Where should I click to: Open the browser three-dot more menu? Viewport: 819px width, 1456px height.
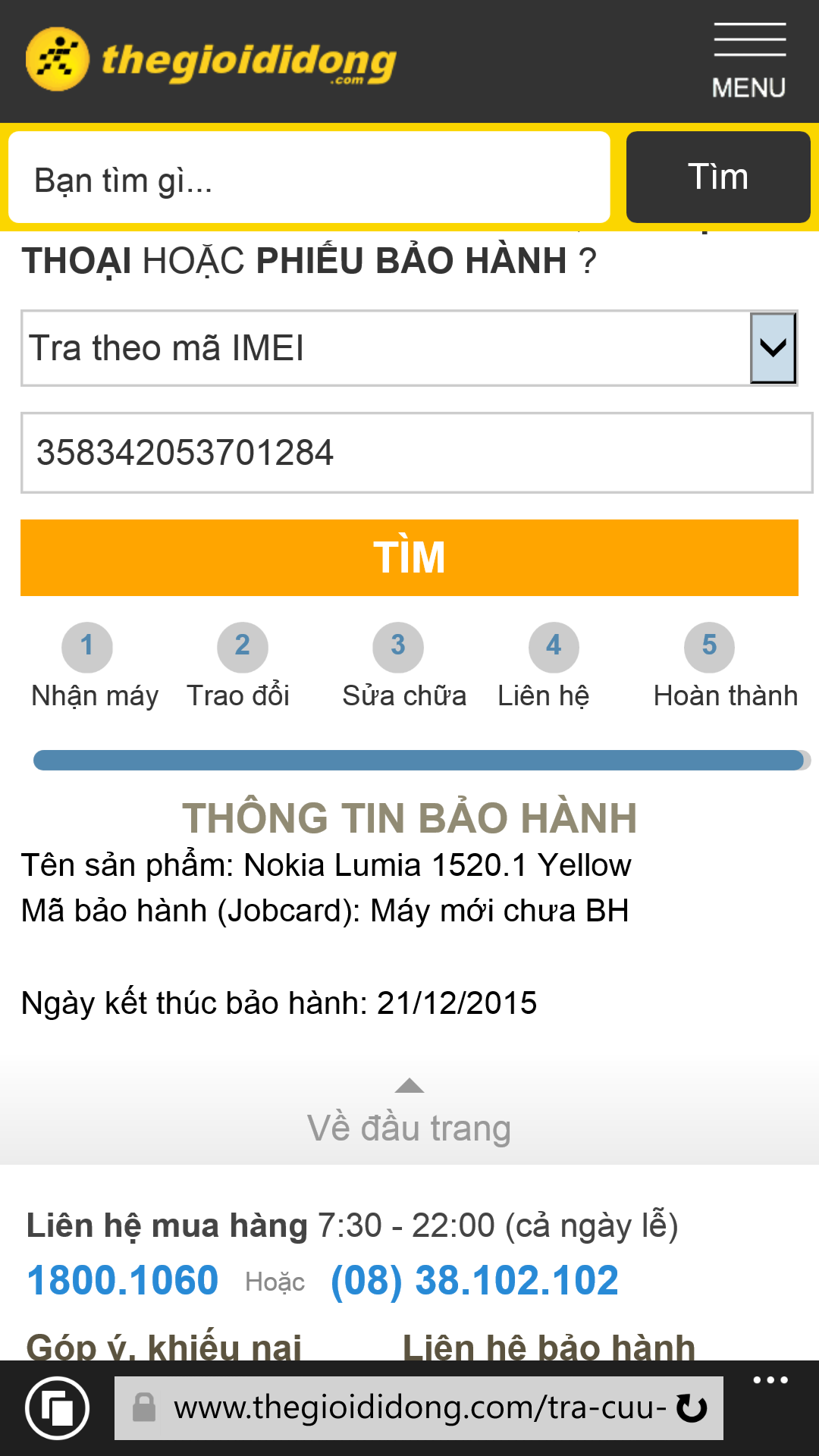770,1380
